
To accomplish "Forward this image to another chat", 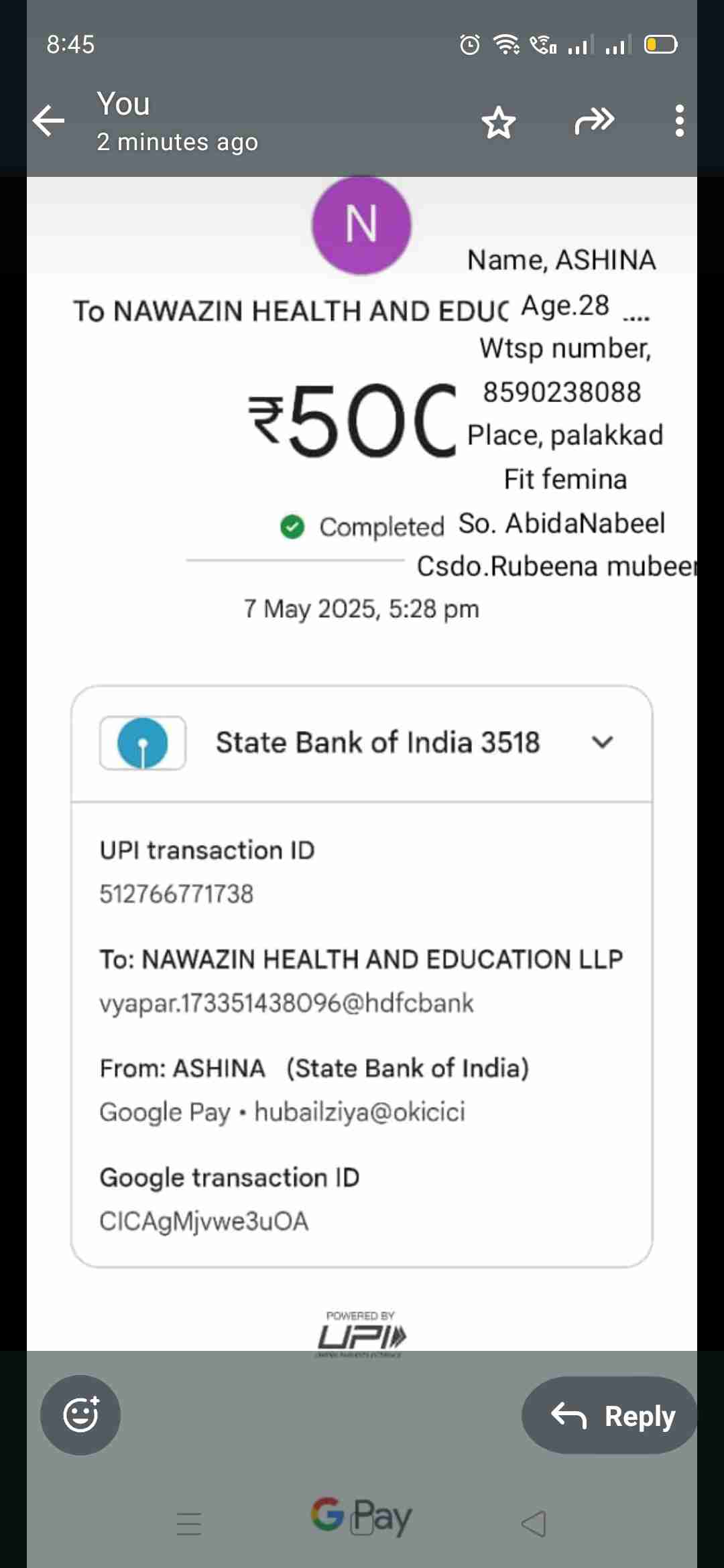I will pos(594,121).
